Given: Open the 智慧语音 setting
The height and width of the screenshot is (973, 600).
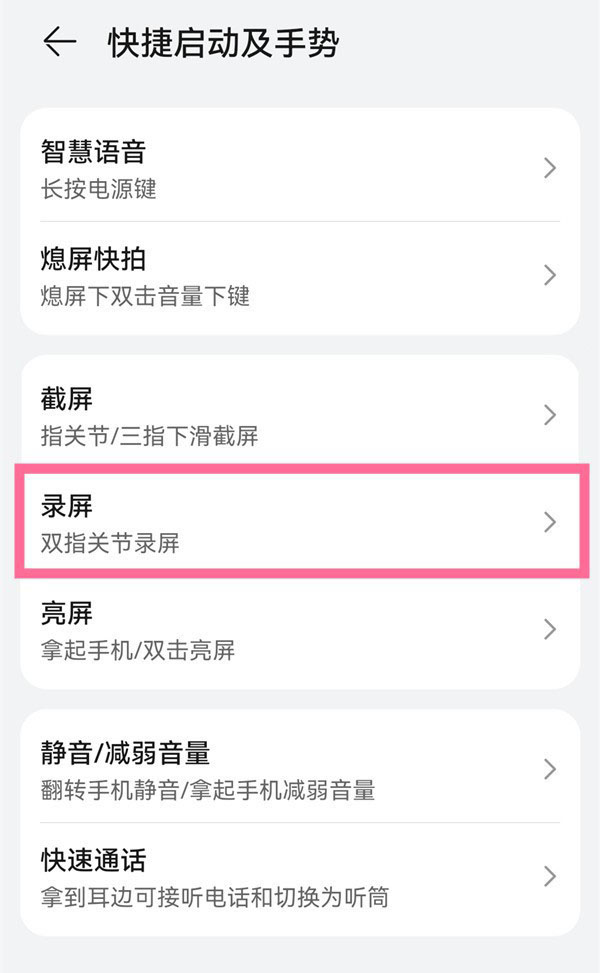Looking at the screenshot, I should tap(300, 168).
